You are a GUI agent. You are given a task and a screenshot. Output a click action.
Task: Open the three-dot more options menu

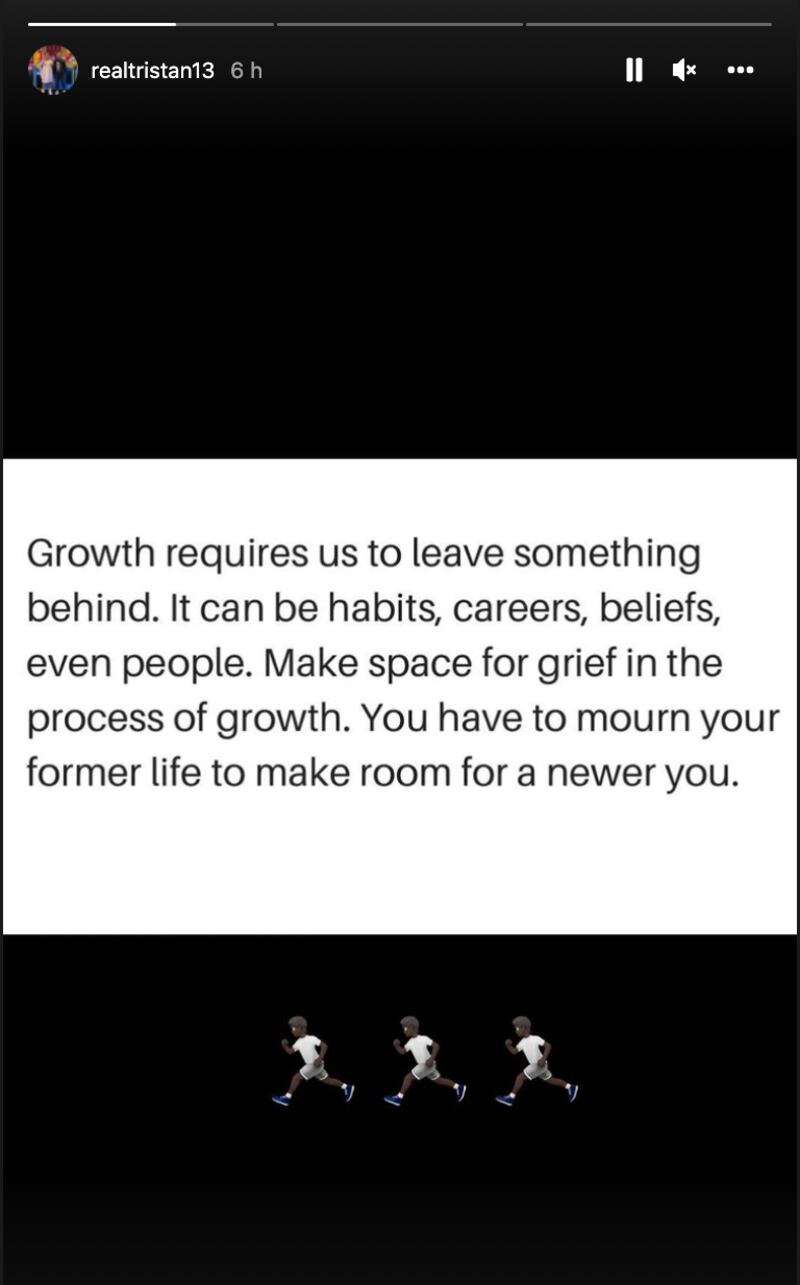pyautogui.click(x=740, y=70)
